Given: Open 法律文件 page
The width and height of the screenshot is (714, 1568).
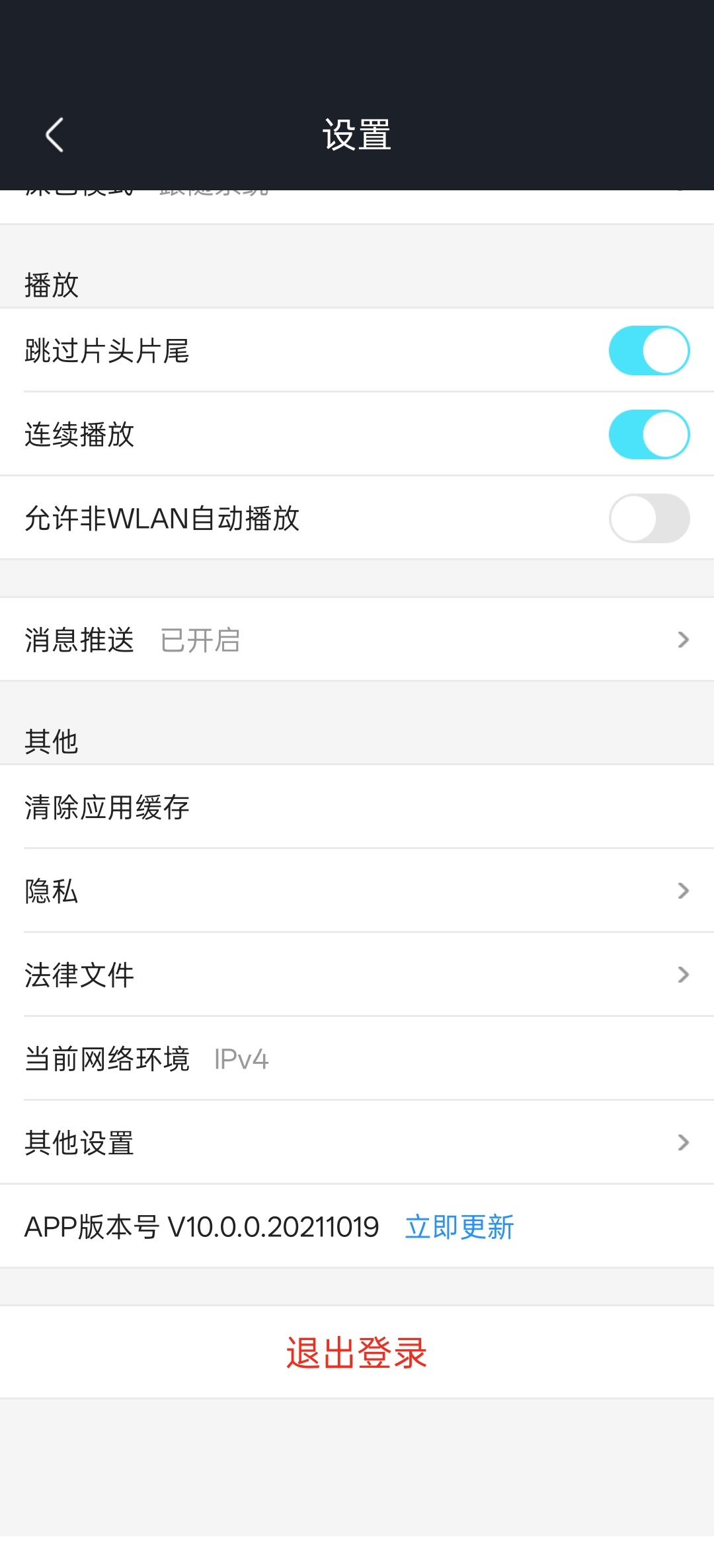Looking at the screenshot, I should (x=357, y=975).
